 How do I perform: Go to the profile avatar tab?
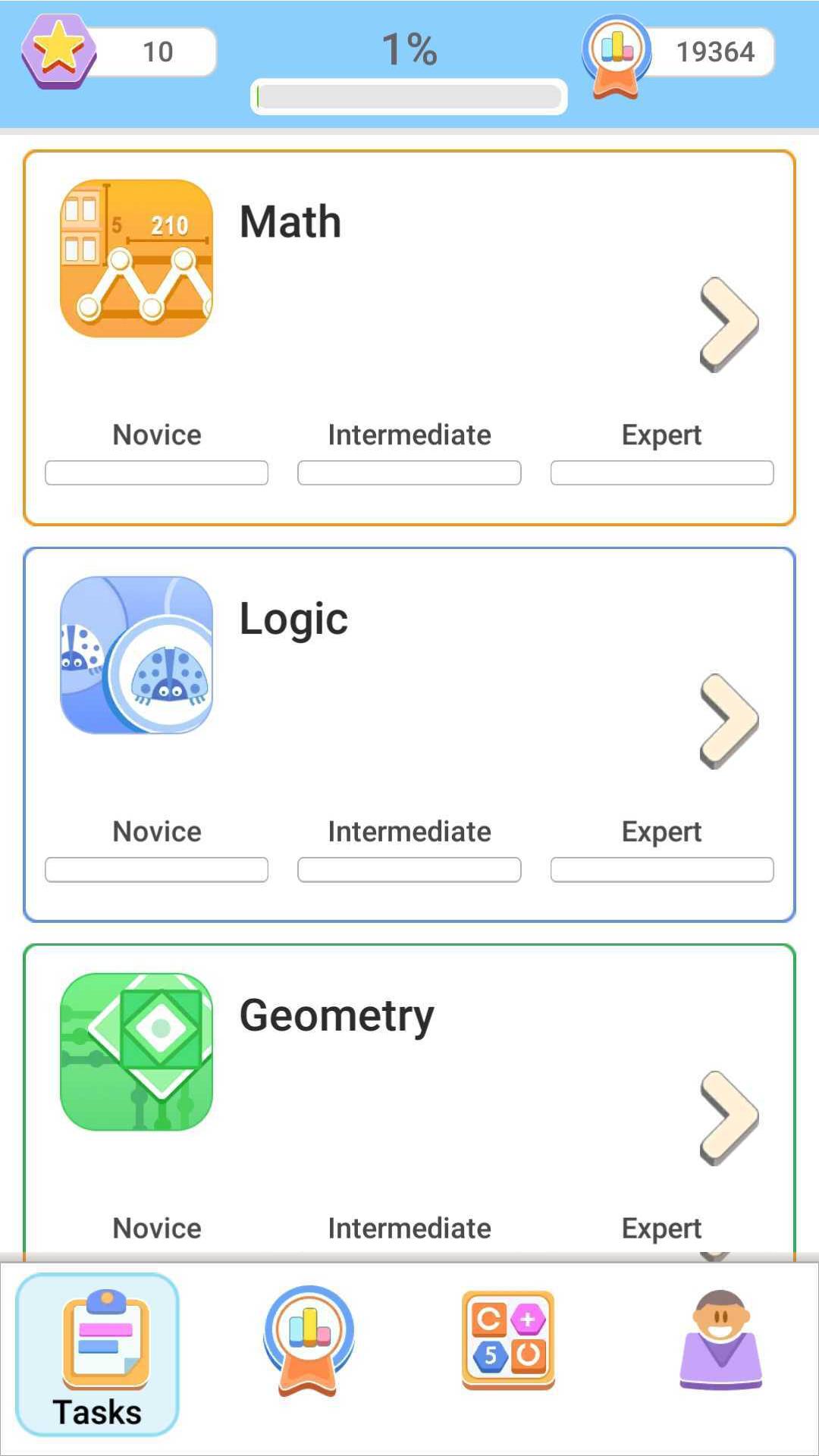click(x=720, y=1341)
